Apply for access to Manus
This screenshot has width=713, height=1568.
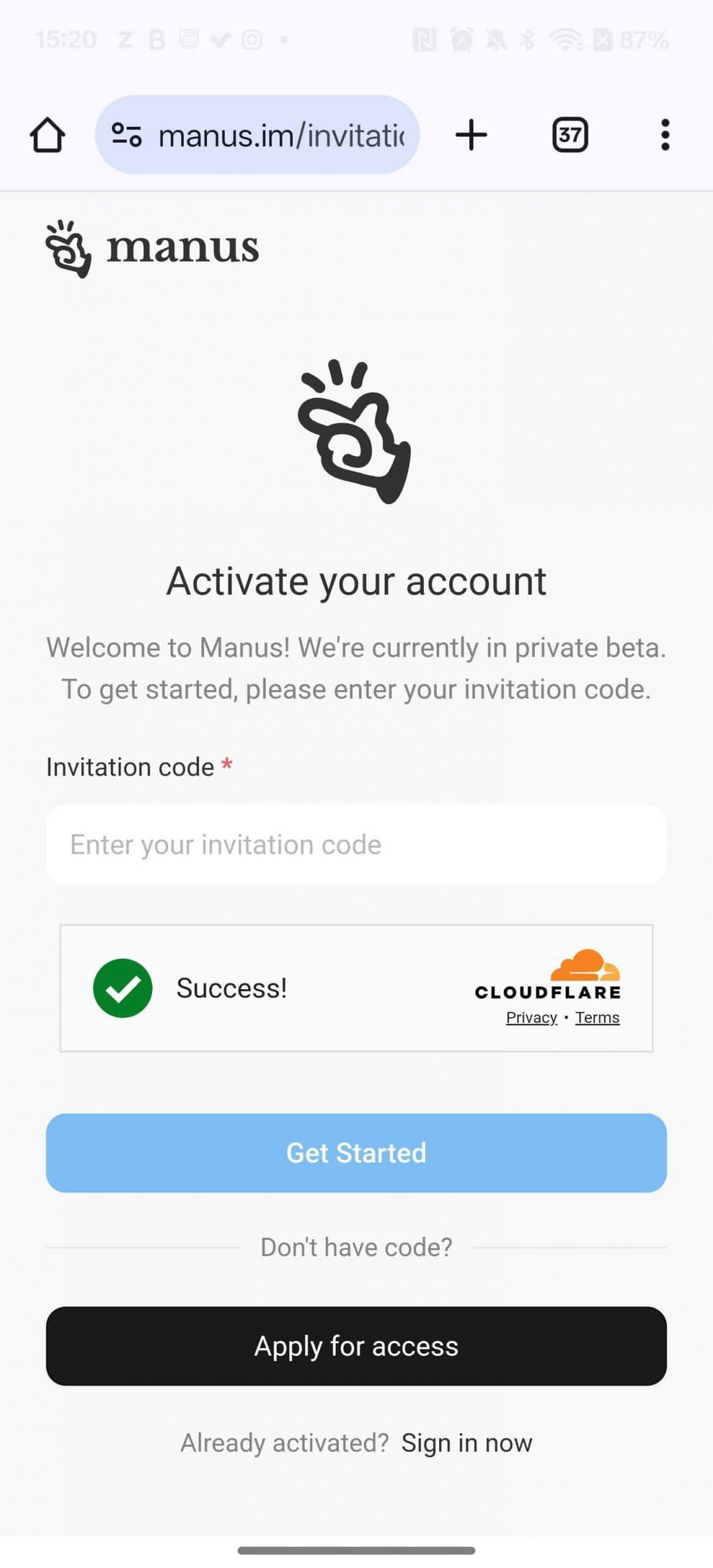(x=356, y=1346)
